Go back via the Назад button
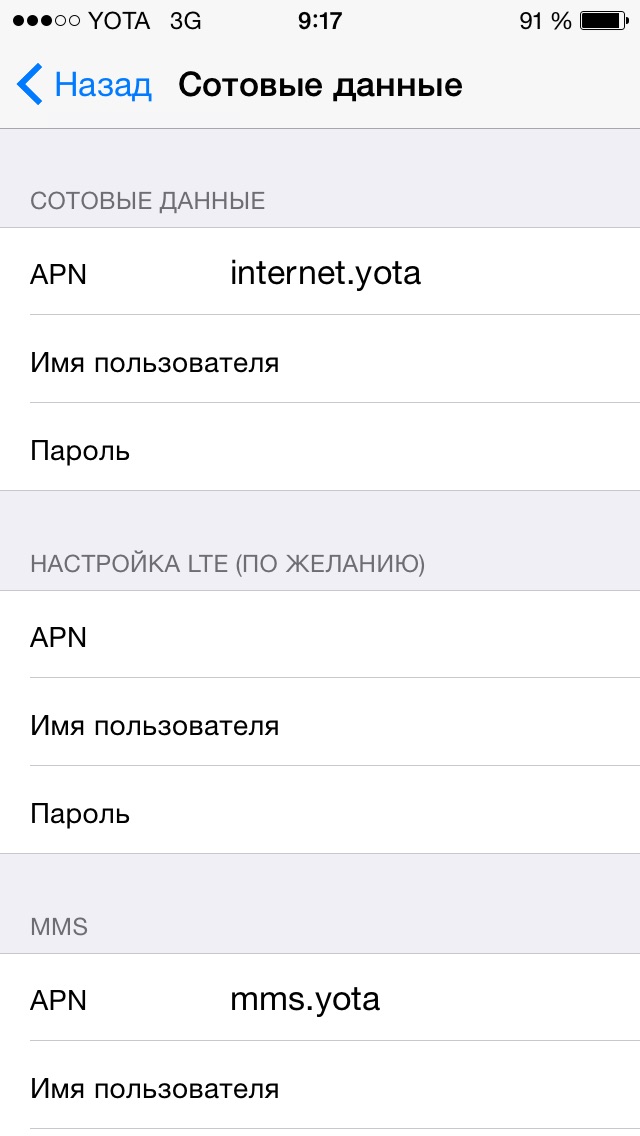The height and width of the screenshot is (1136, 640). pos(85,85)
